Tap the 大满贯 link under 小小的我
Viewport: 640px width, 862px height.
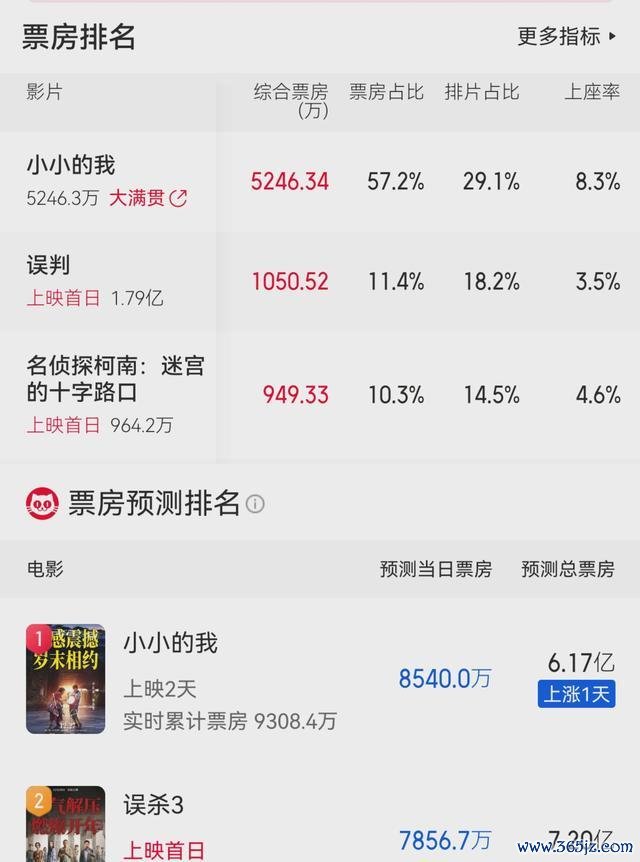point(148,198)
